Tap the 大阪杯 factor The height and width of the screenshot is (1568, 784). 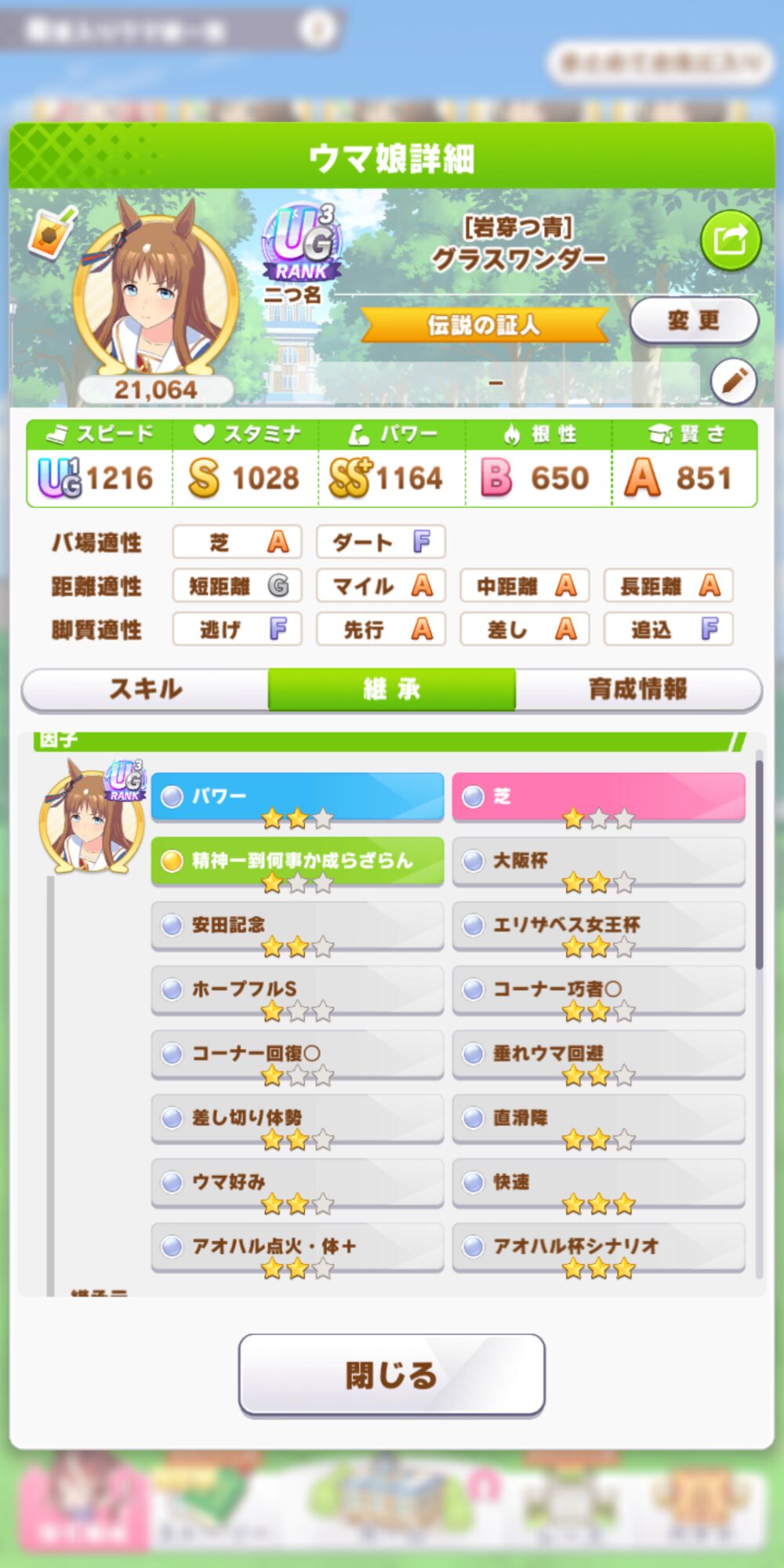click(598, 862)
